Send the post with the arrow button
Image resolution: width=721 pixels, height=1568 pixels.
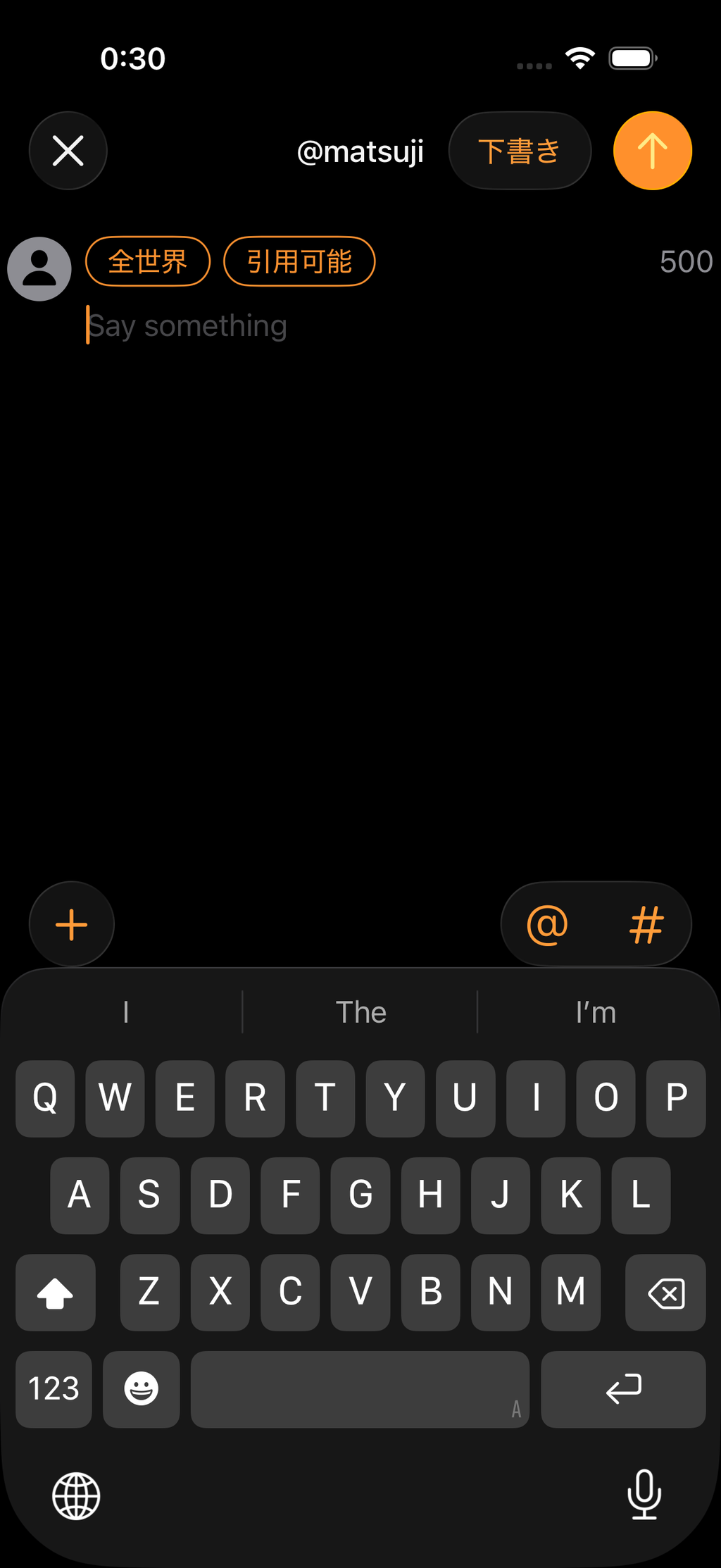pyautogui.click(x=652, y=151)
